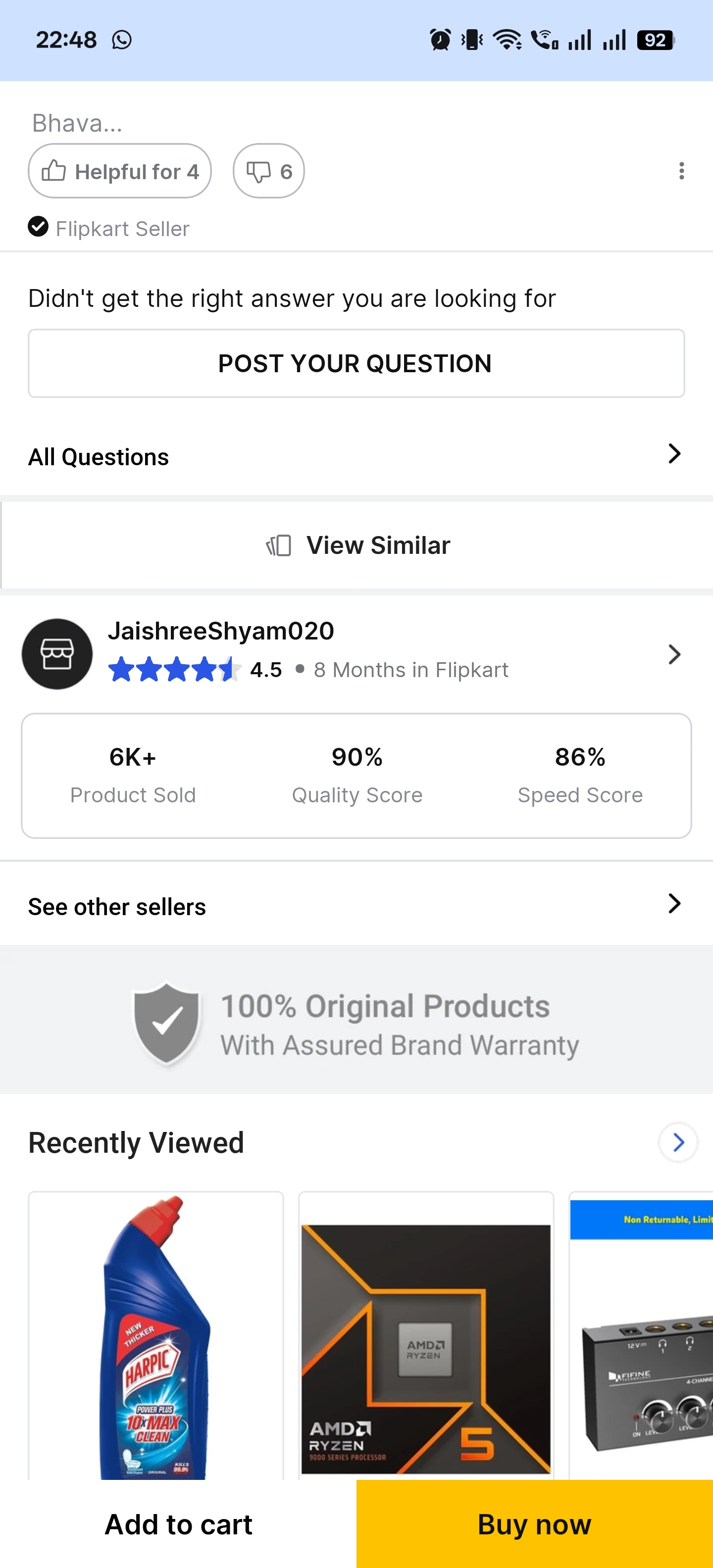
Task: Open the answer's three-dot overflow menu
Action: tap(681, 171)
